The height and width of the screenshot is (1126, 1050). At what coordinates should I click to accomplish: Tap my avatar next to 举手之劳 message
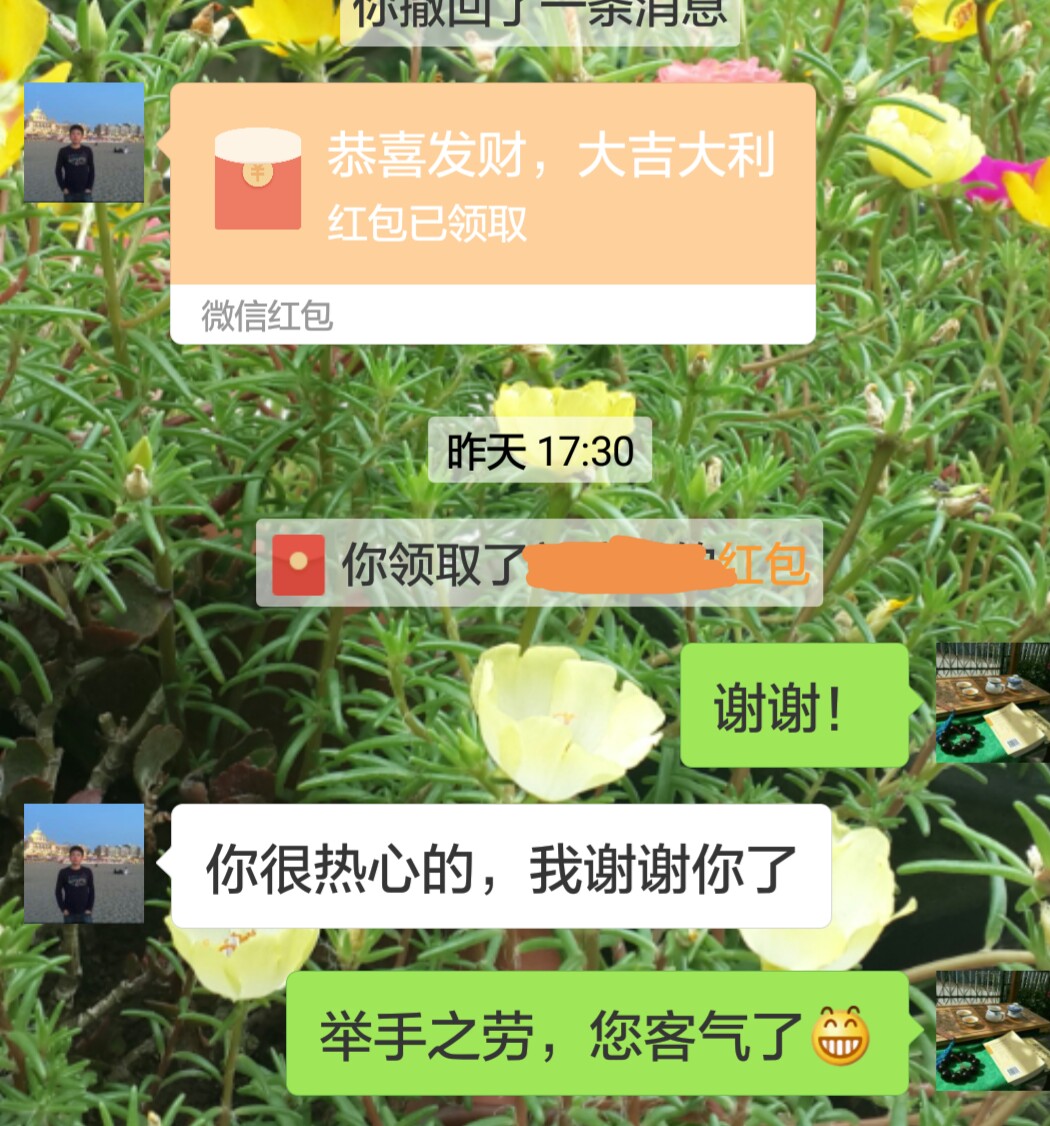pyautogui.click(x=992, y=1030)
